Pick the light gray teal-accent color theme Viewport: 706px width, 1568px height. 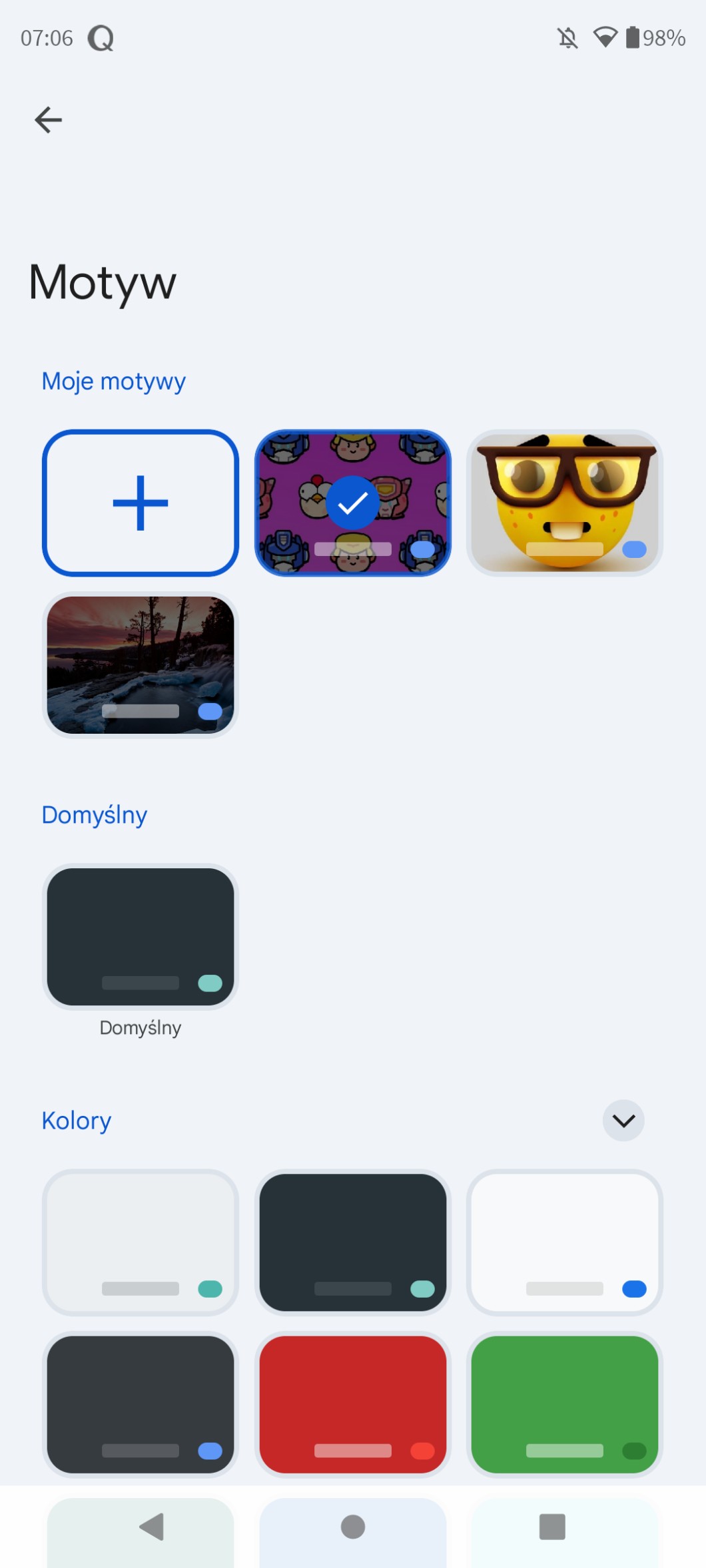click(x=141, y=1242)
